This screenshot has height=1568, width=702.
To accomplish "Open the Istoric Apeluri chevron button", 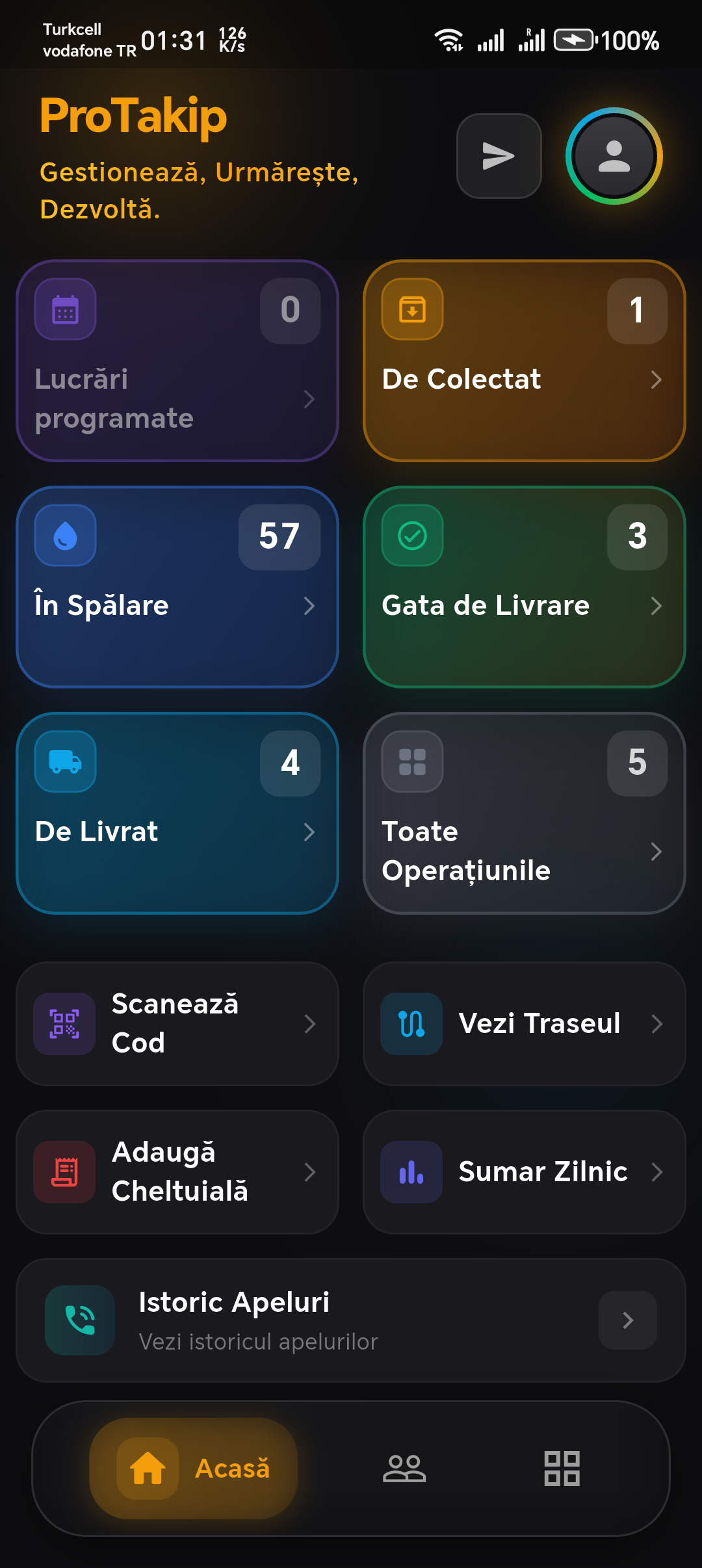I will tap(627, 1321).
